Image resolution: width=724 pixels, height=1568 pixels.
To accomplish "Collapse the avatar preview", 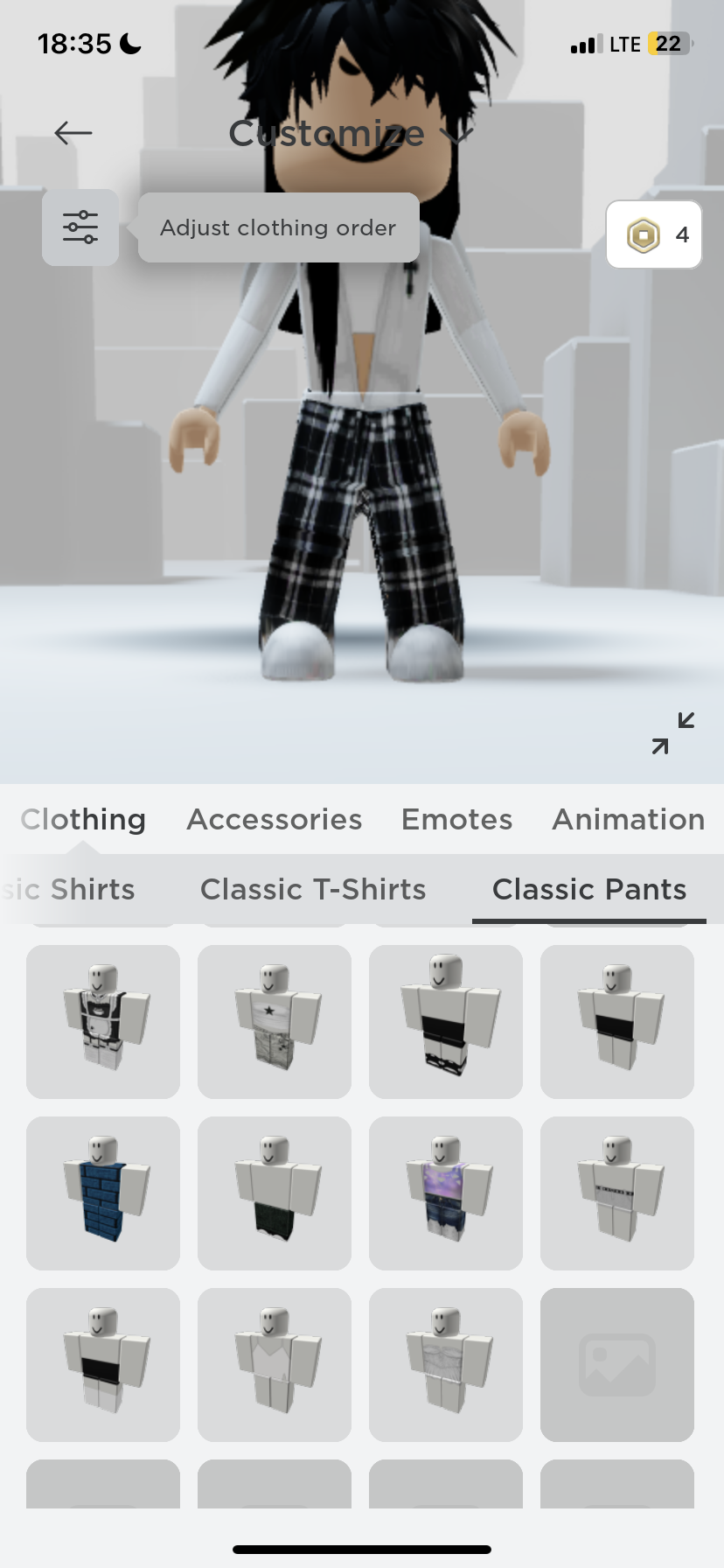I will point(673,733).
